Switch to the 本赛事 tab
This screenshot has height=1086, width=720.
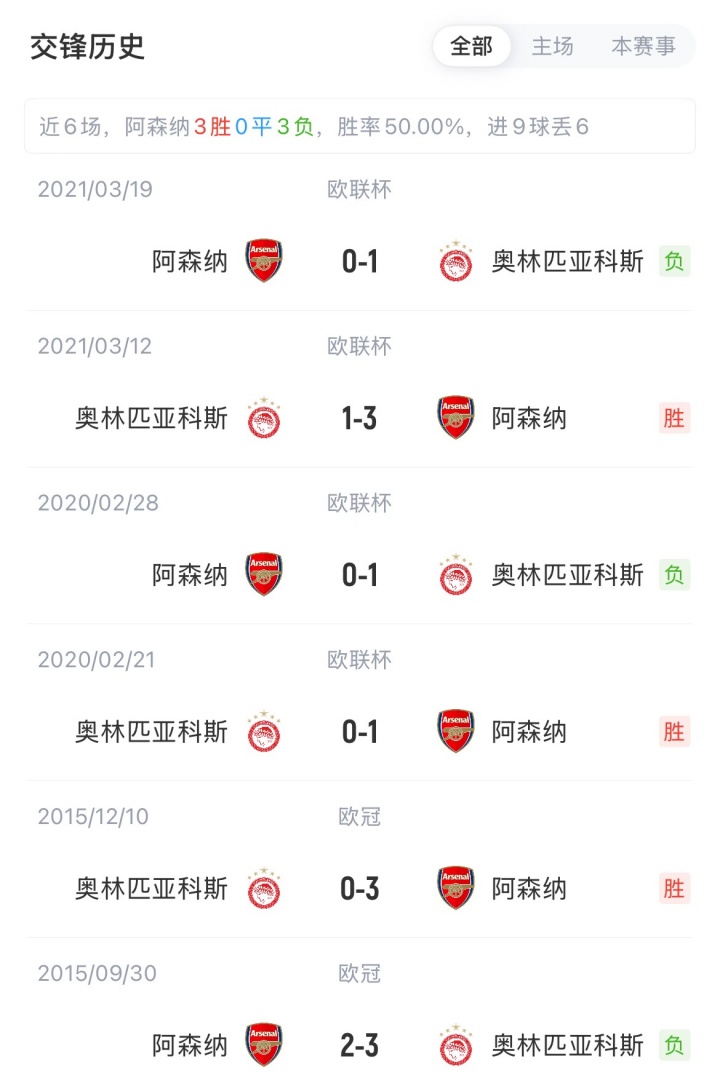point(643,46)
